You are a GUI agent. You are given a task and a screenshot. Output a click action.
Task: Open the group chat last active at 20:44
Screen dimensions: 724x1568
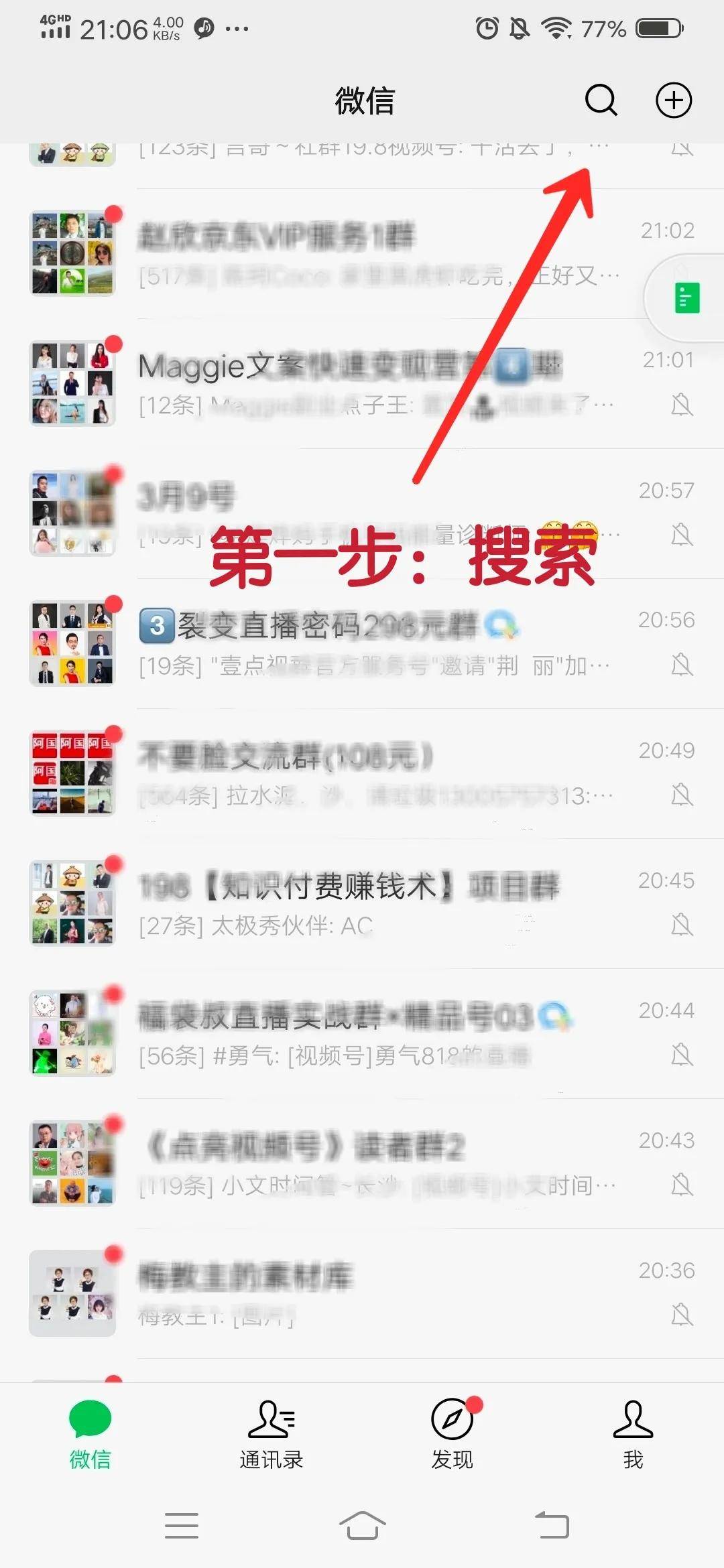tap(362, 1034)
